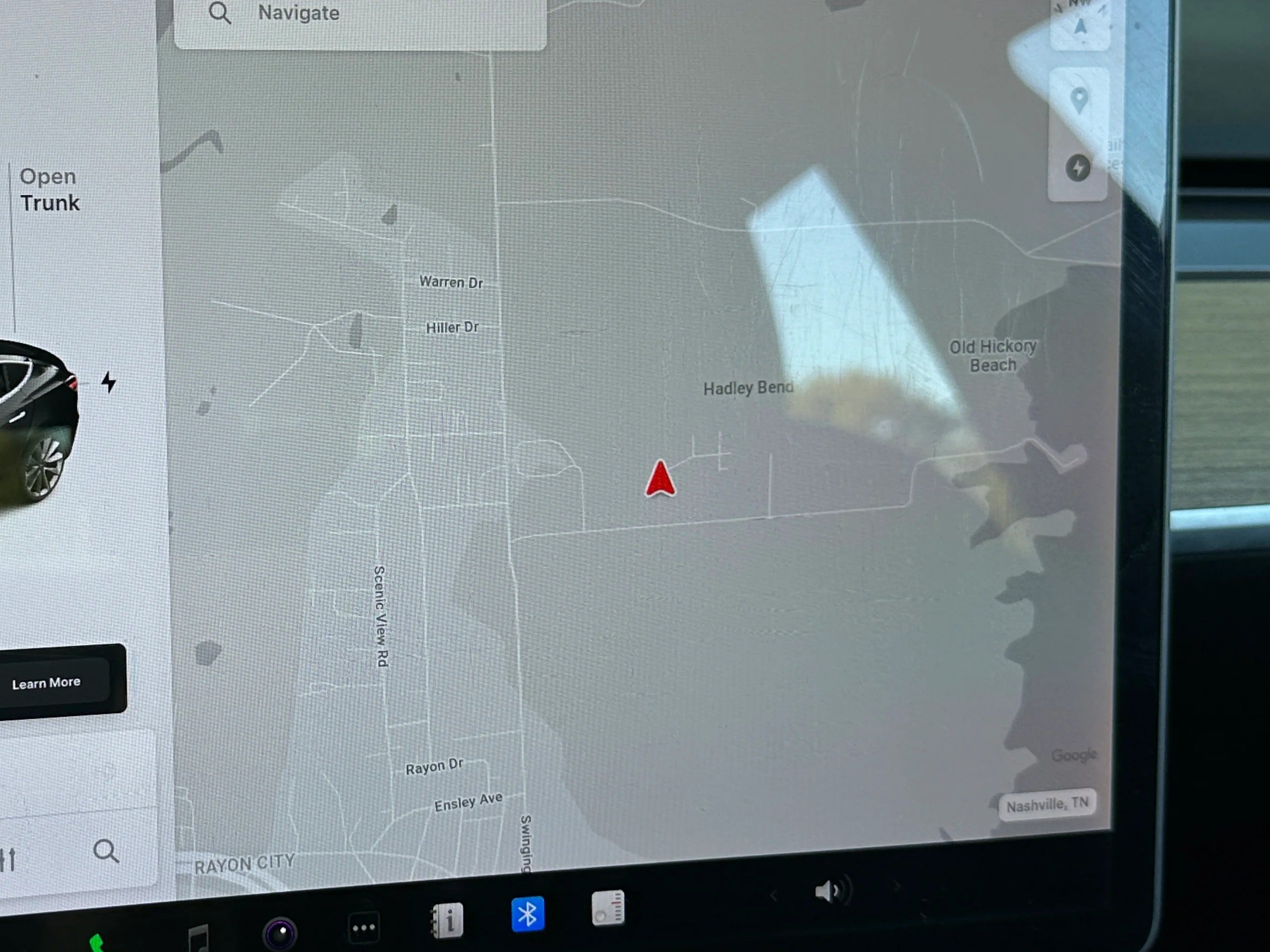The width and height of the screenshot is (1270, 952).
Task: Launch the camera app in the dock
Action: click(x=280, y=933)
